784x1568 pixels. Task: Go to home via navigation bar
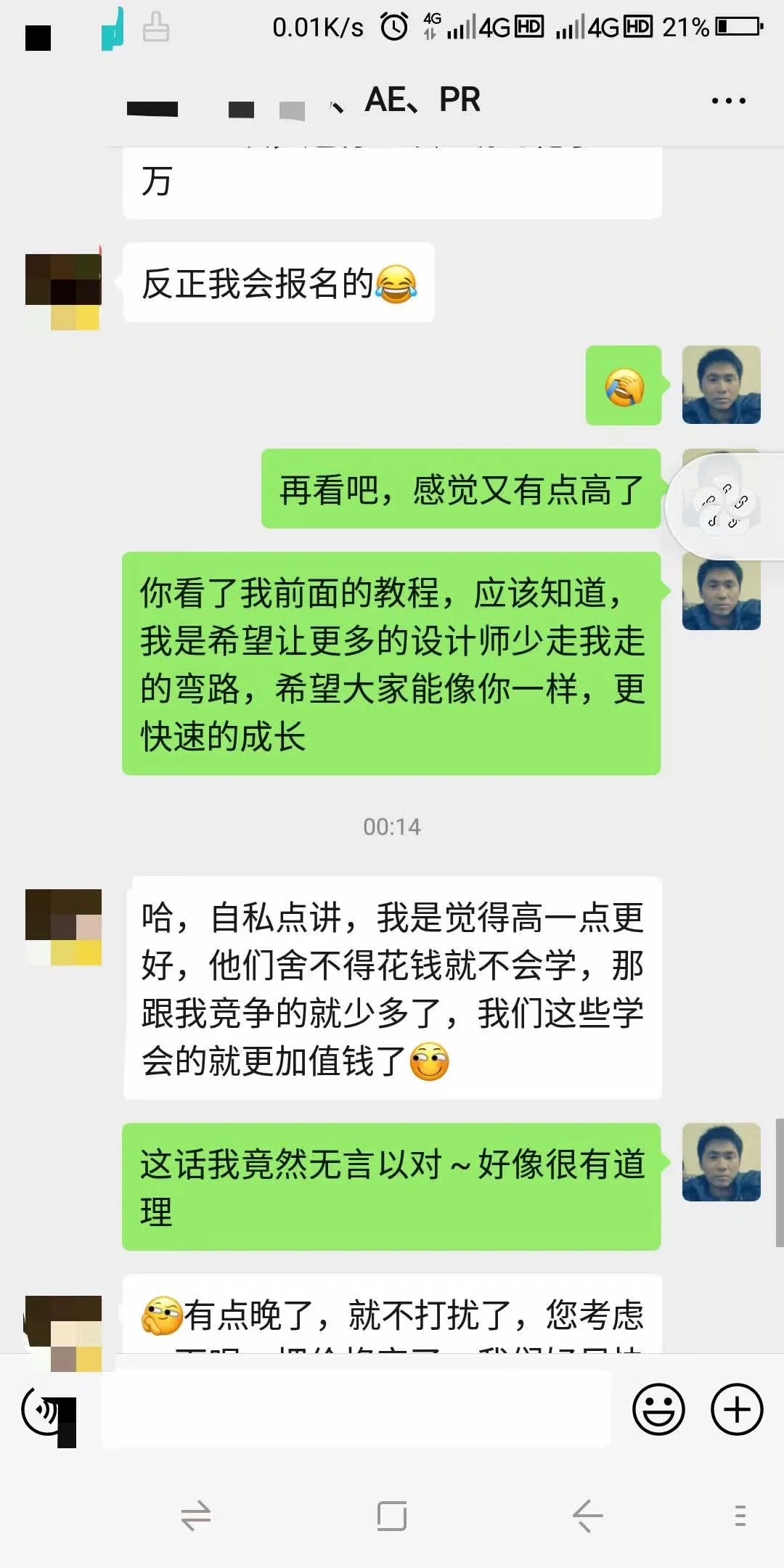pos(392,1516)
